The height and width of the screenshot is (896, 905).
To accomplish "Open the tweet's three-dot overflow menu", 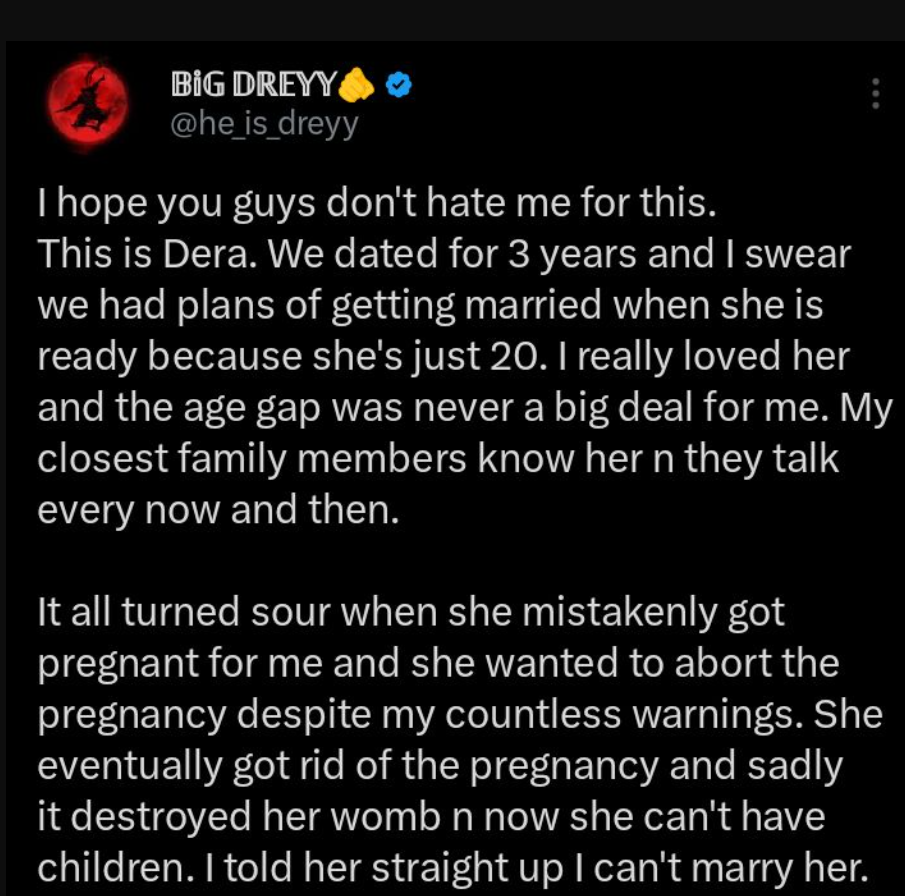I will [x=875, y=93].
